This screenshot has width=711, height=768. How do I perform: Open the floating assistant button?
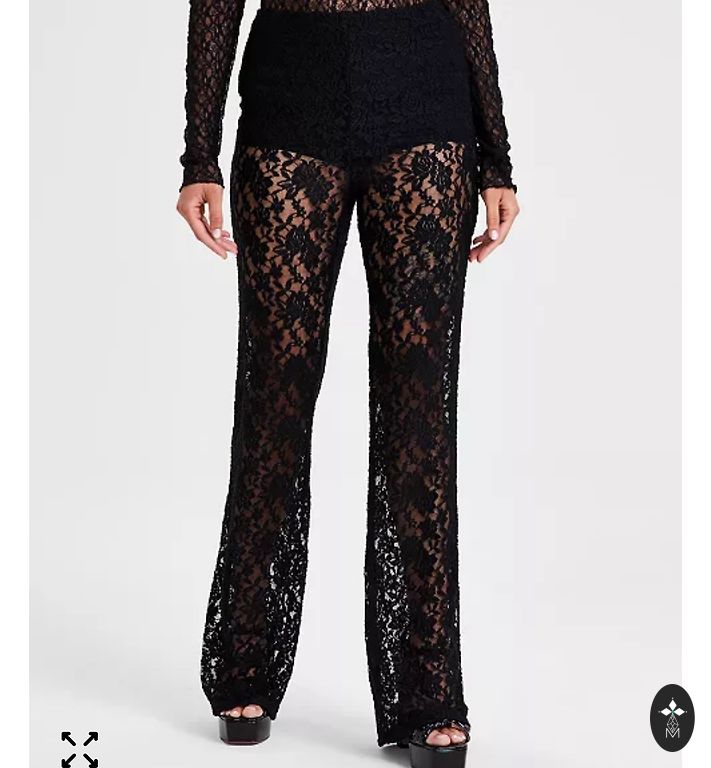click(672, 717)
